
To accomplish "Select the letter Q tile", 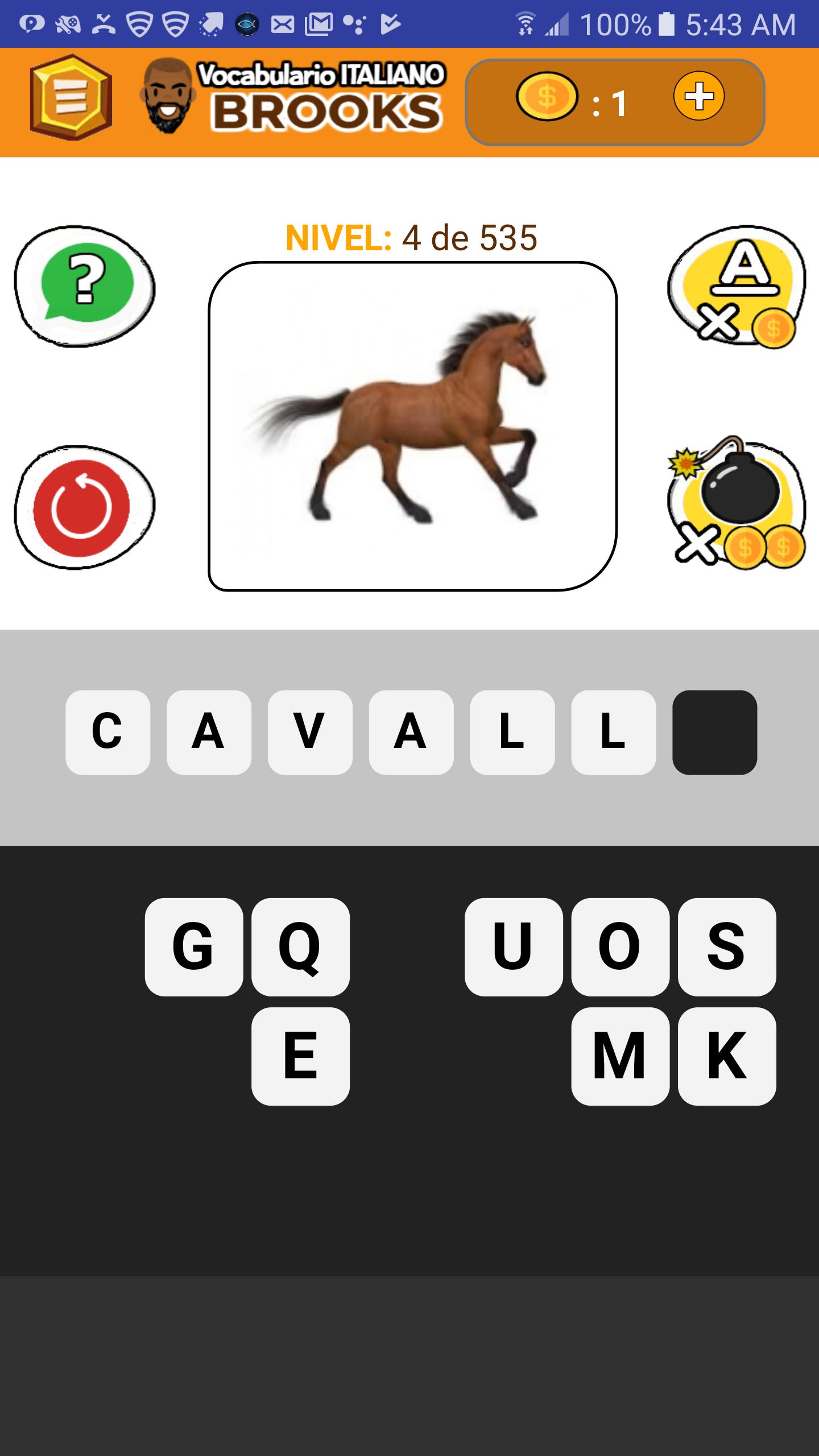I will 300,947.
